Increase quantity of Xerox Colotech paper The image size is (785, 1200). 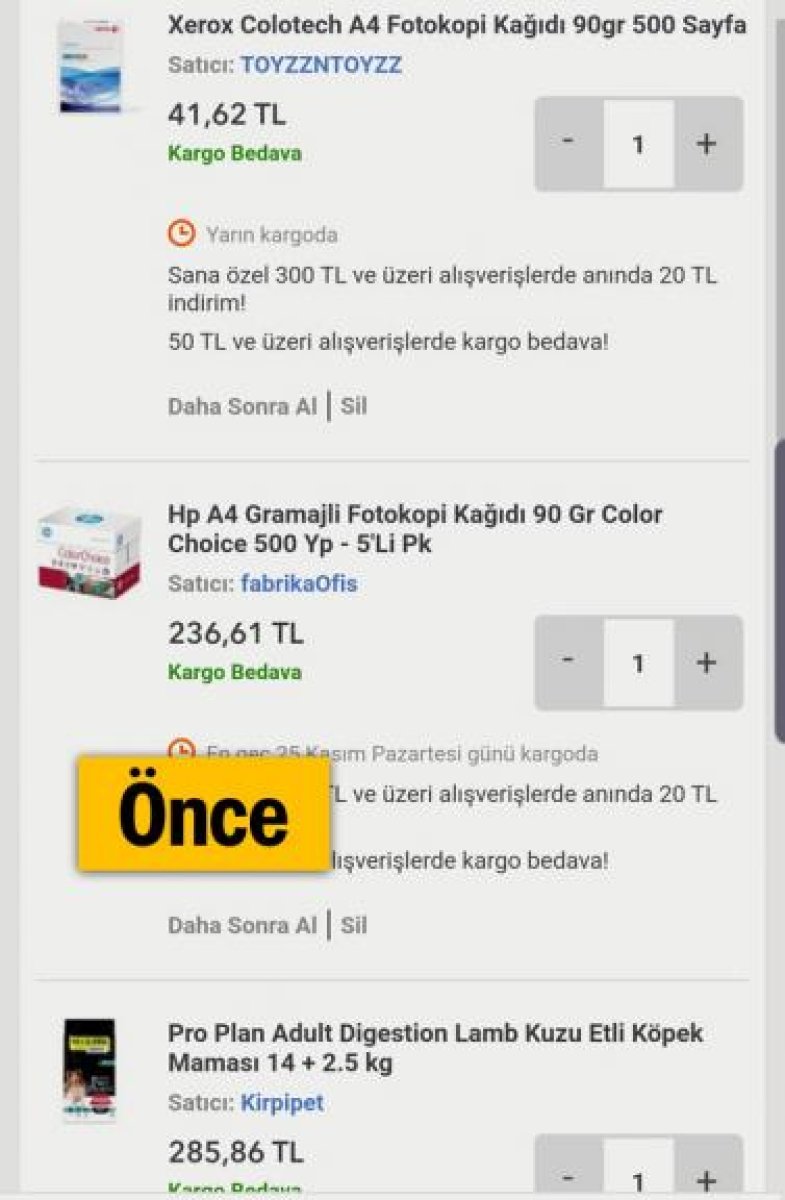tap(707, 144)
